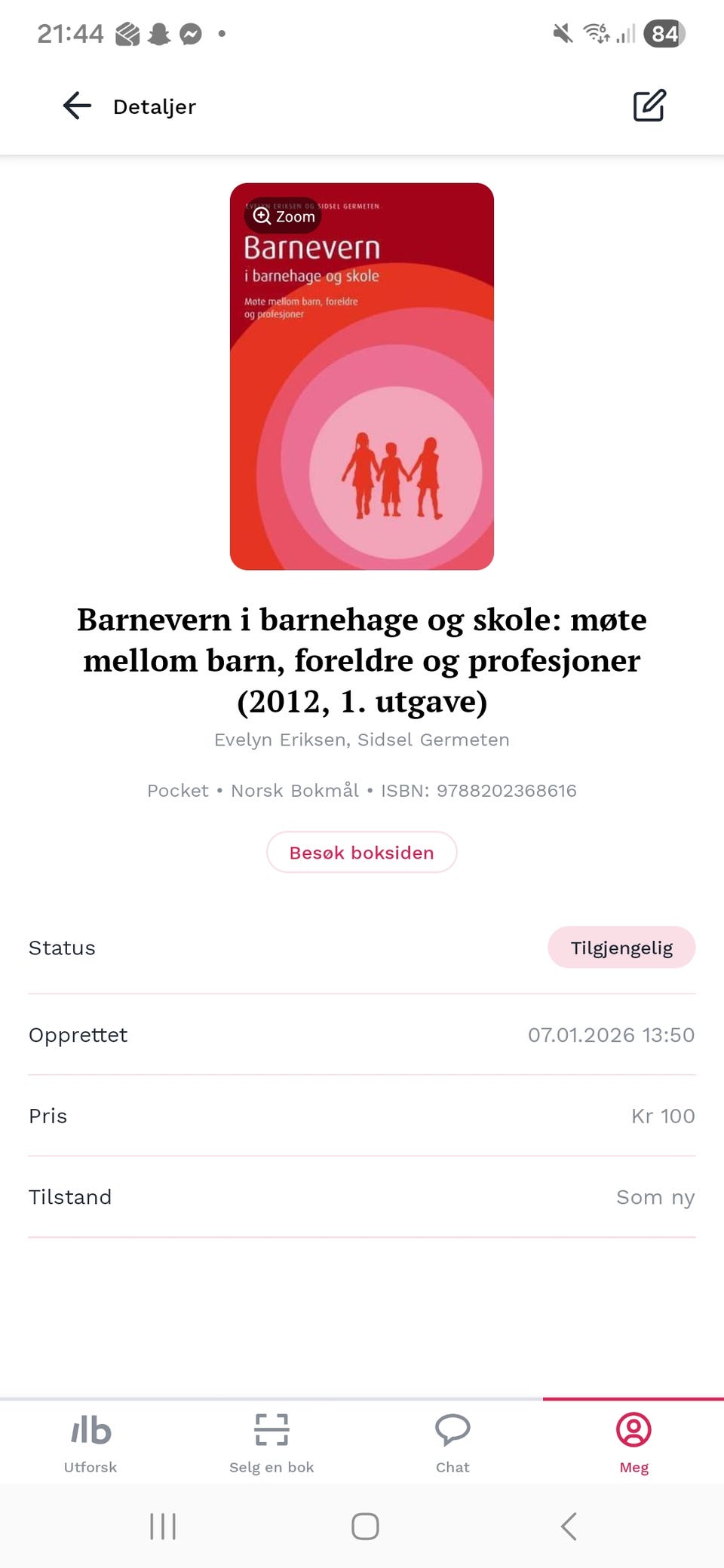724x1568 pixels.
Task: Open the edit listing icon
Action: (x=650, y=106)
